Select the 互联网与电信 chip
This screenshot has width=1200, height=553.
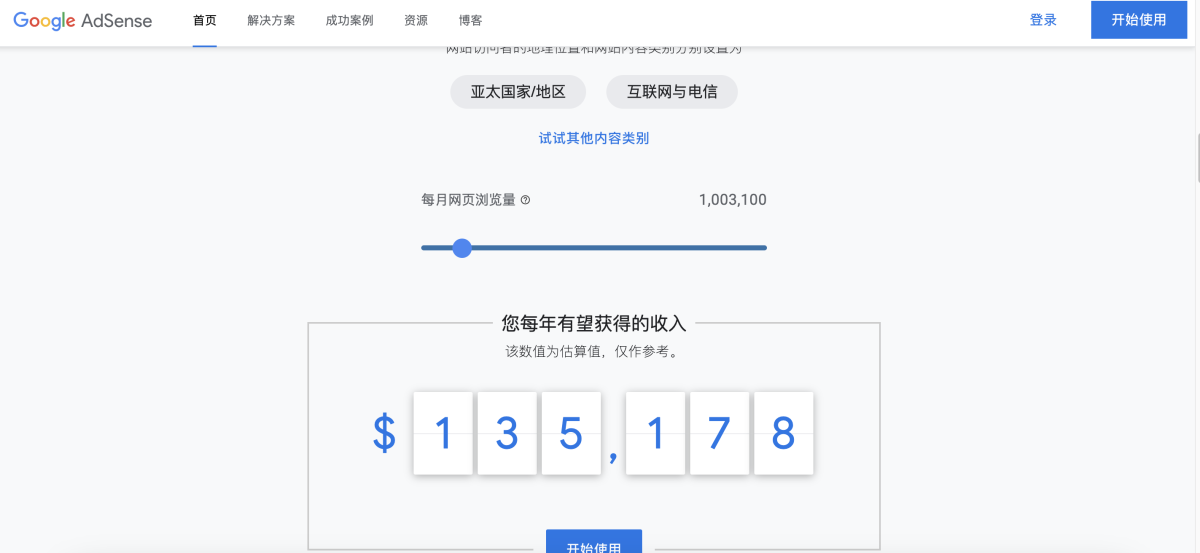[672, 92]
